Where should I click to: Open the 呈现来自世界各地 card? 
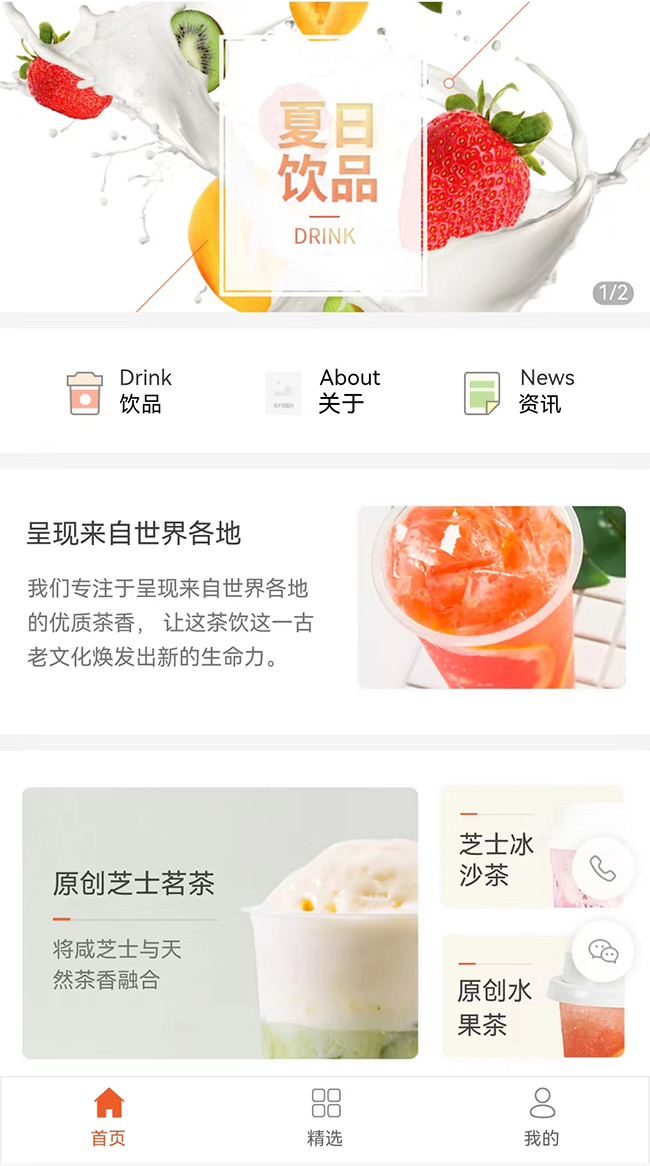pyautogui.click(x=325, y=597)
